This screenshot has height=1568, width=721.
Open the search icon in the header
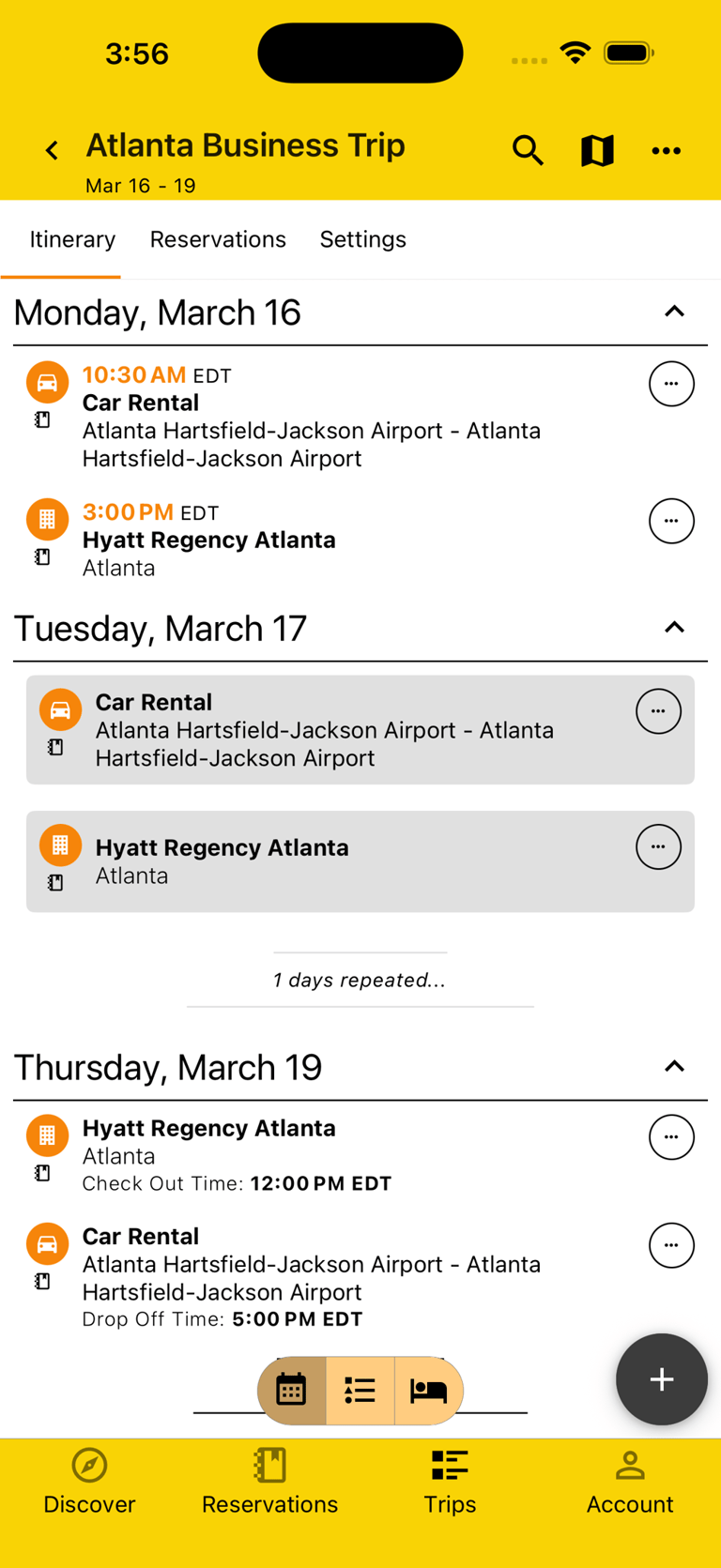(x=528, y=150)
